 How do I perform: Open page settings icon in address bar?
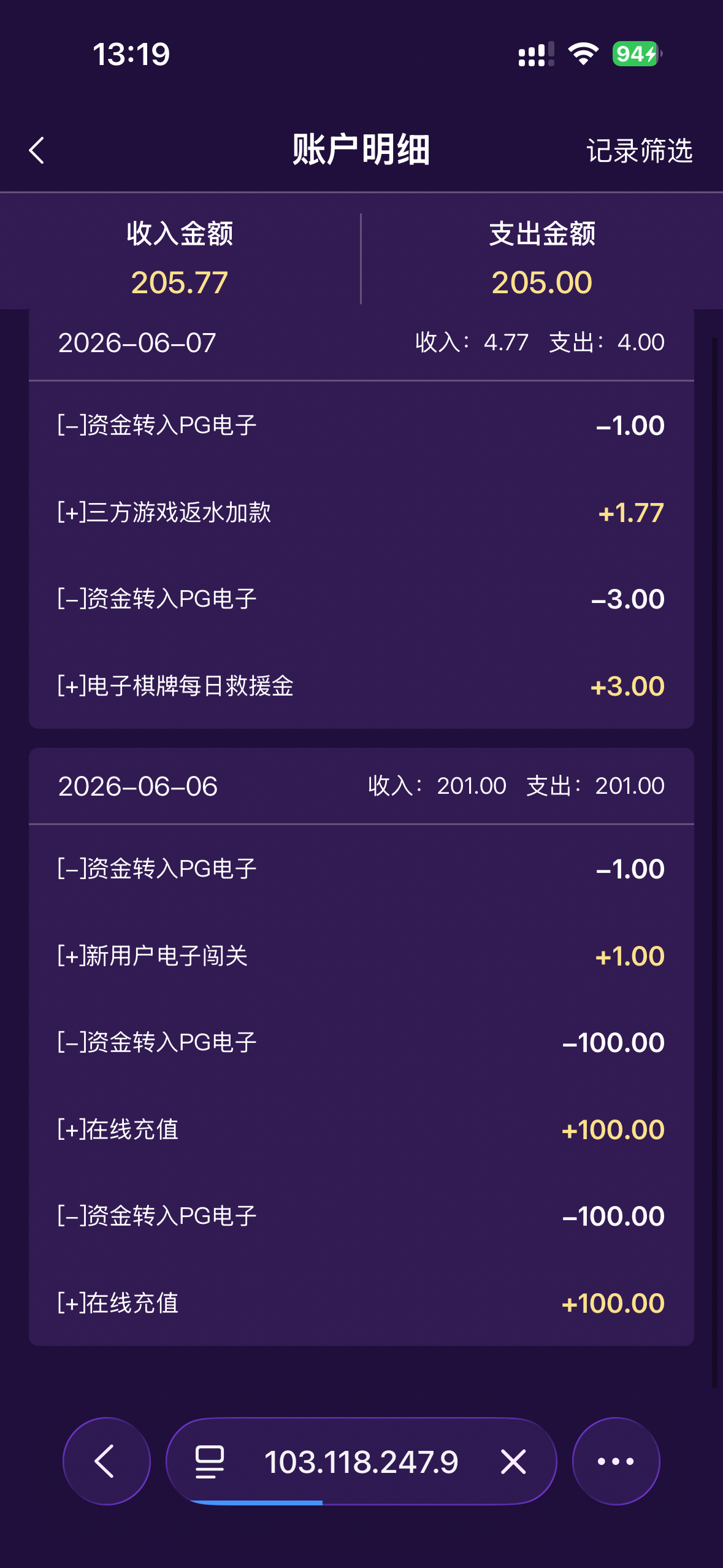210,1462
